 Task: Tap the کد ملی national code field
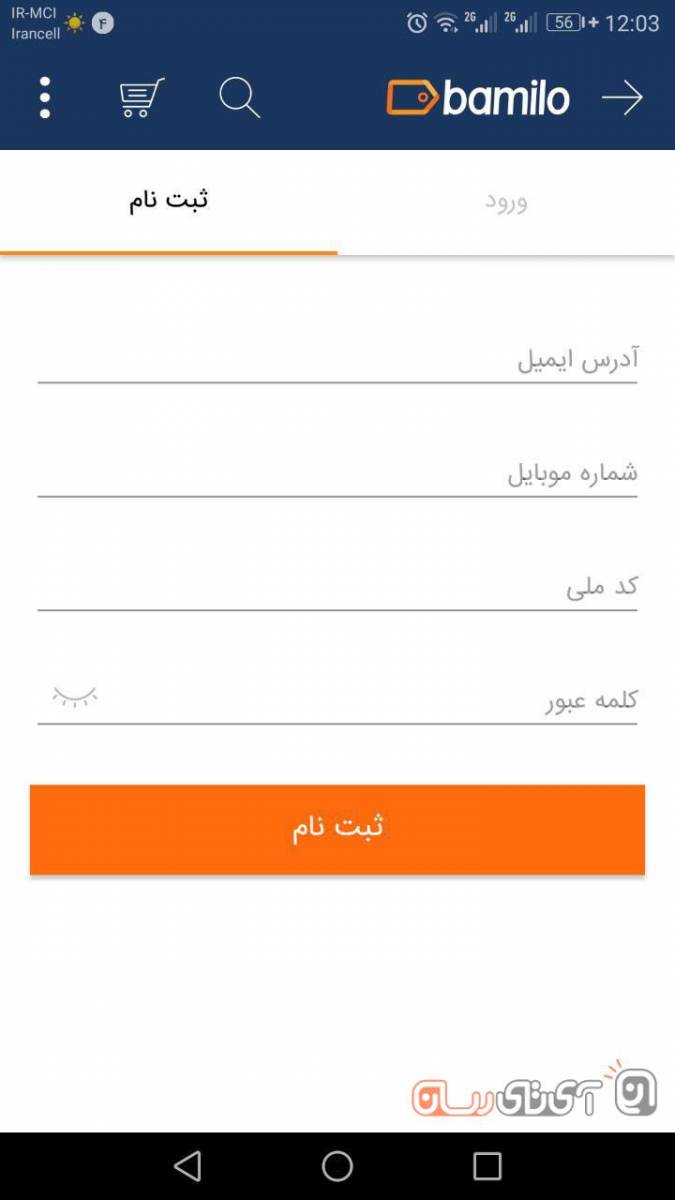pyautogui.click(x=337, y=587)
